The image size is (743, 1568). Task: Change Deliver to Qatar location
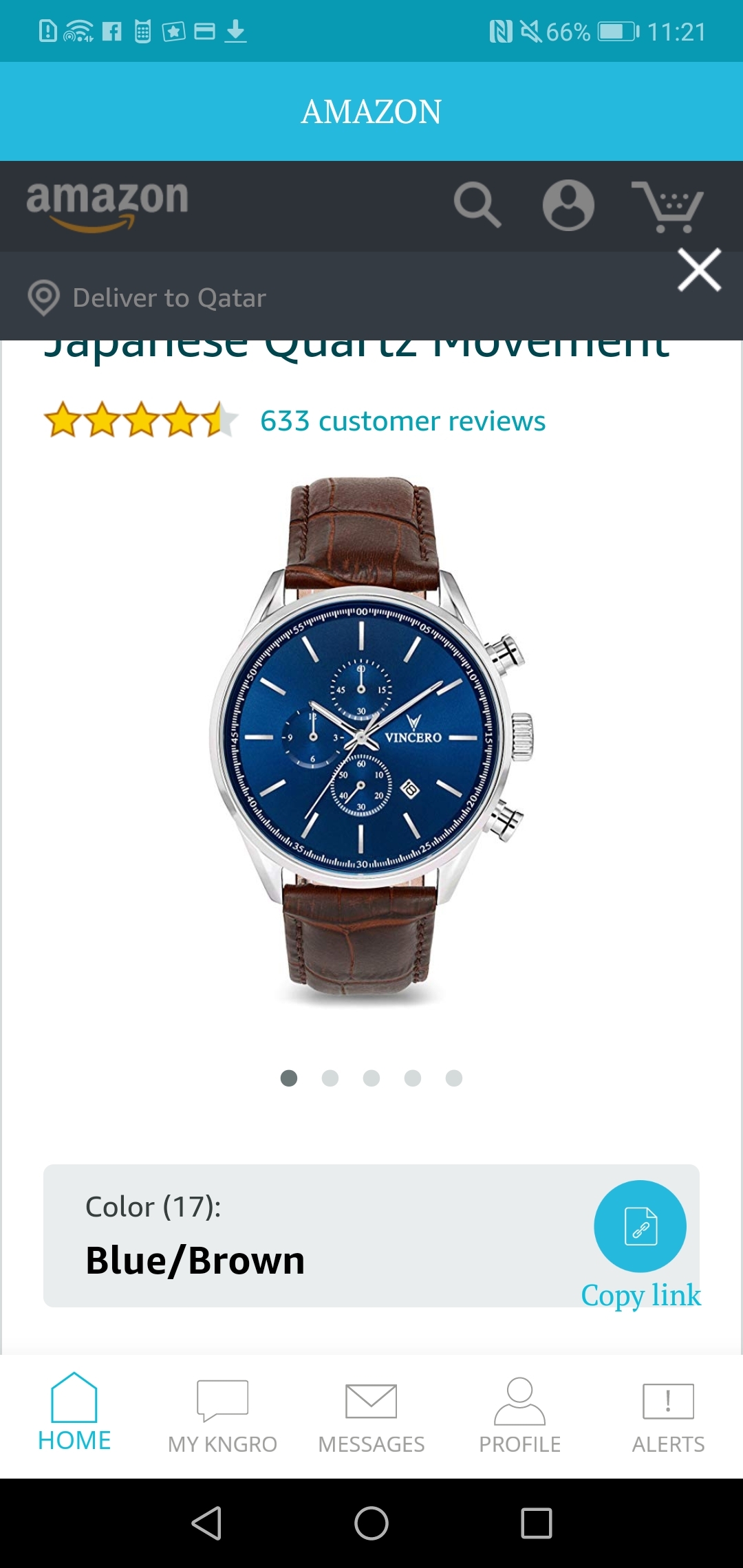coord(147,298)
